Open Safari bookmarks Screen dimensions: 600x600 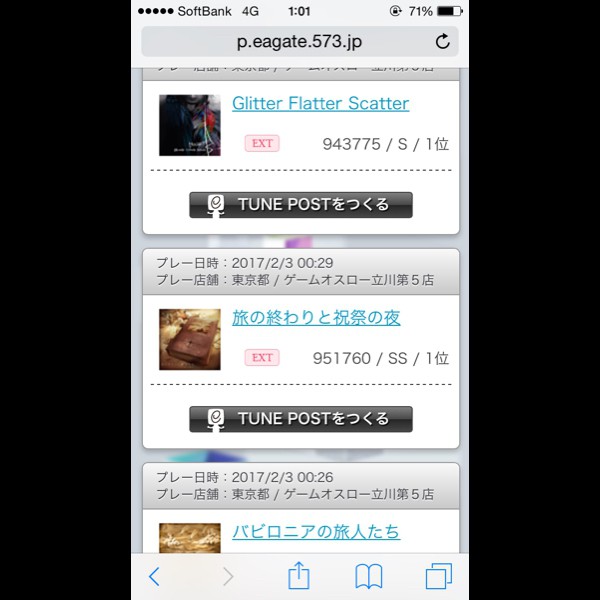tap(369, 576)
